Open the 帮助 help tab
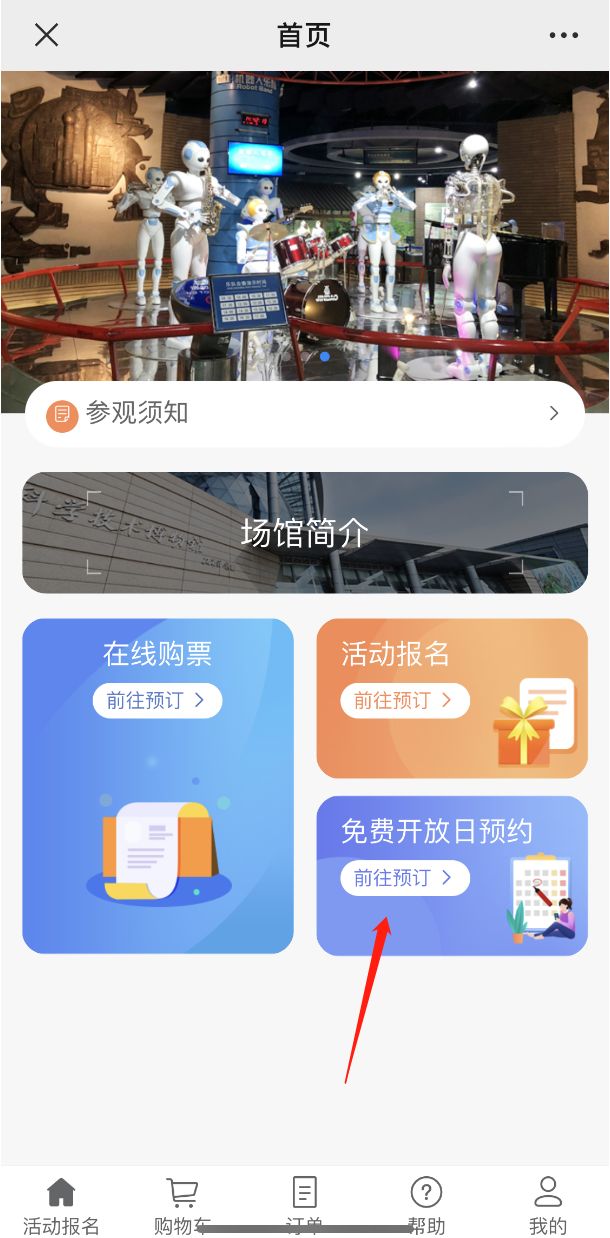This screenshot has height=1238, width=610. click(x=426, y=1204)
